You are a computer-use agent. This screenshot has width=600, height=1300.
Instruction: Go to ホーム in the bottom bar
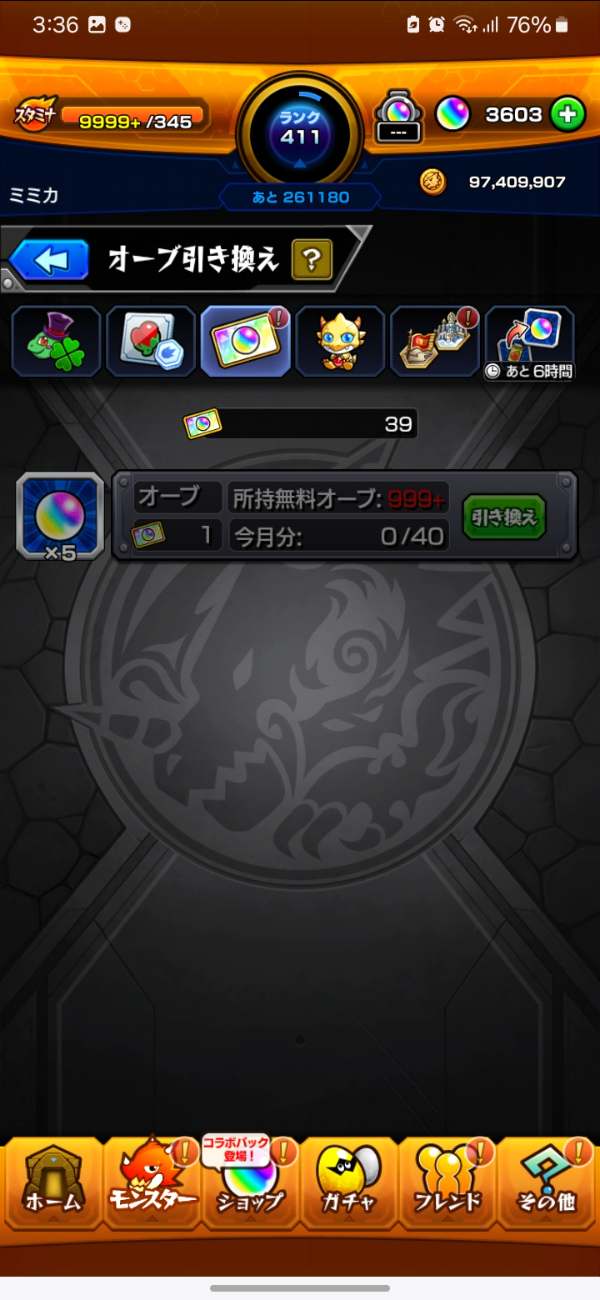coord(53,1186)
